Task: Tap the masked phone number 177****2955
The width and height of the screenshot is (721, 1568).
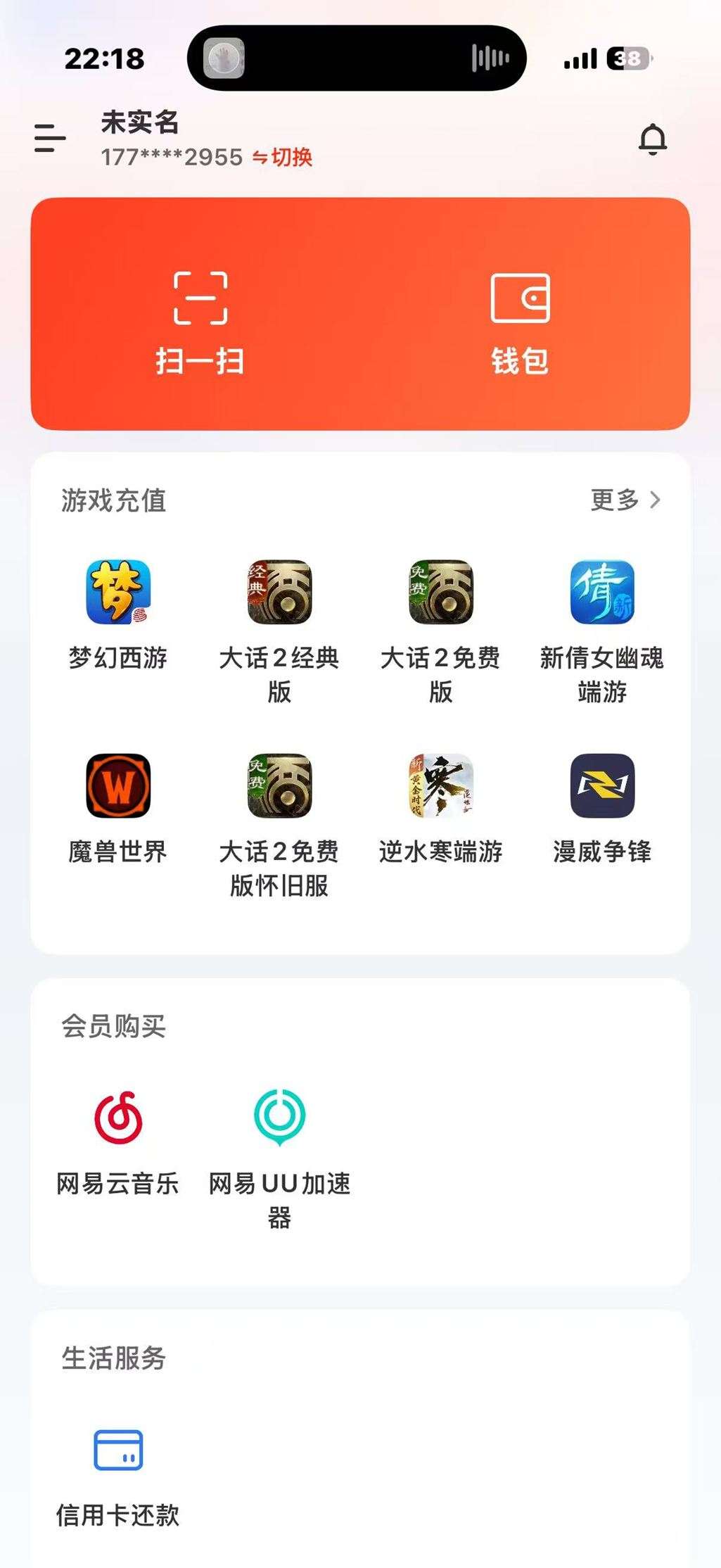Action: tap(168, 158)
